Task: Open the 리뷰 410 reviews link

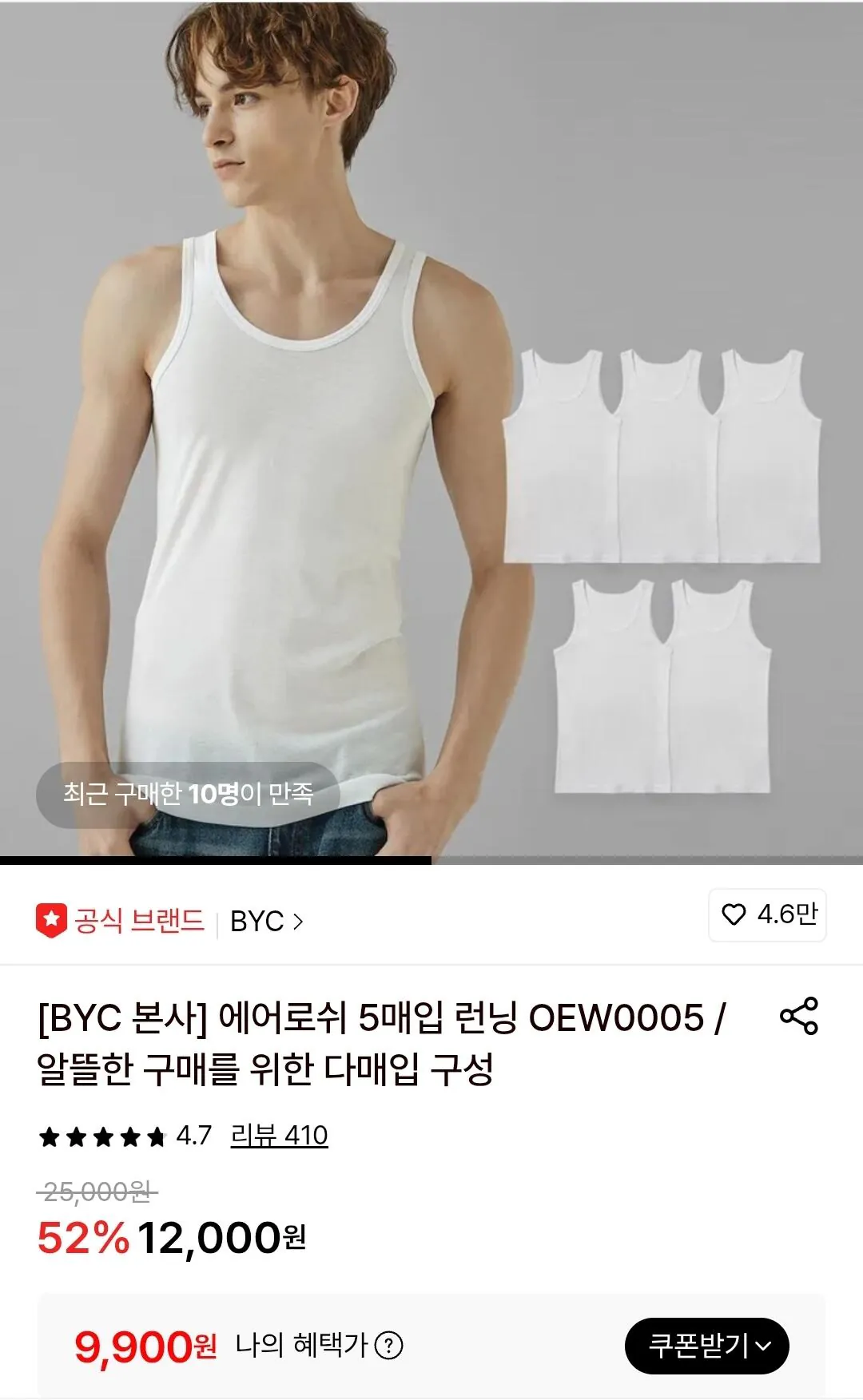Action: pyautogui.click(x=279, y=1135)
